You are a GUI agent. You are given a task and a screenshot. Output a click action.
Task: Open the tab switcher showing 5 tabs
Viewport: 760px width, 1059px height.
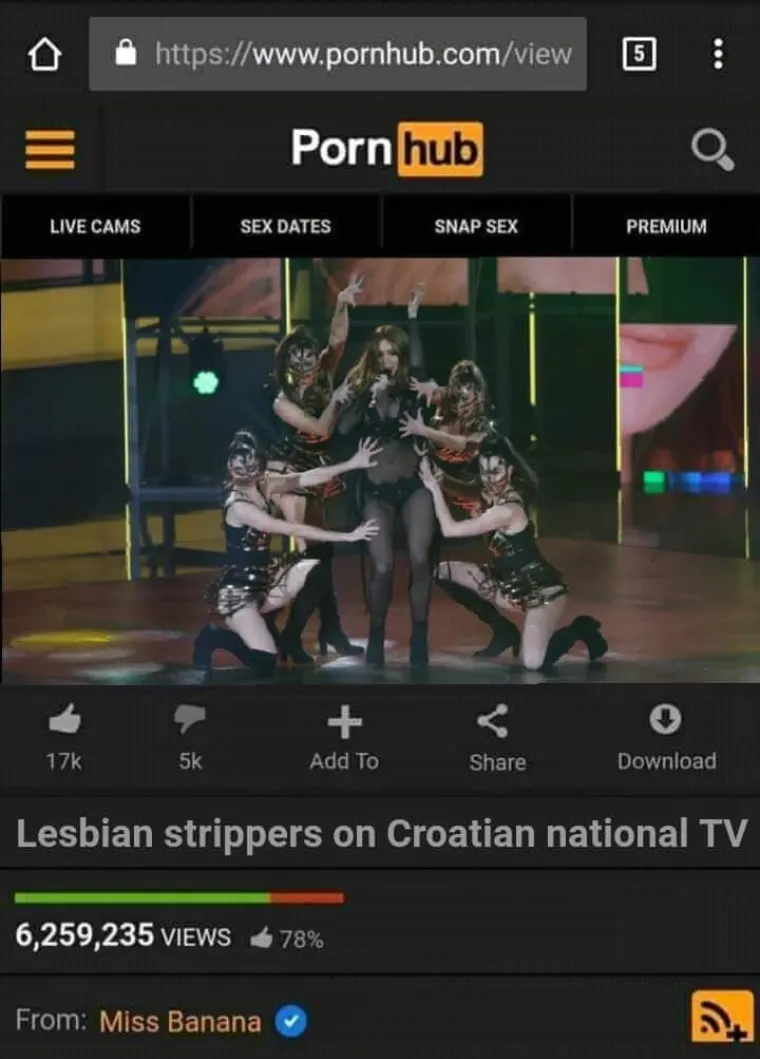coord(639,55)
